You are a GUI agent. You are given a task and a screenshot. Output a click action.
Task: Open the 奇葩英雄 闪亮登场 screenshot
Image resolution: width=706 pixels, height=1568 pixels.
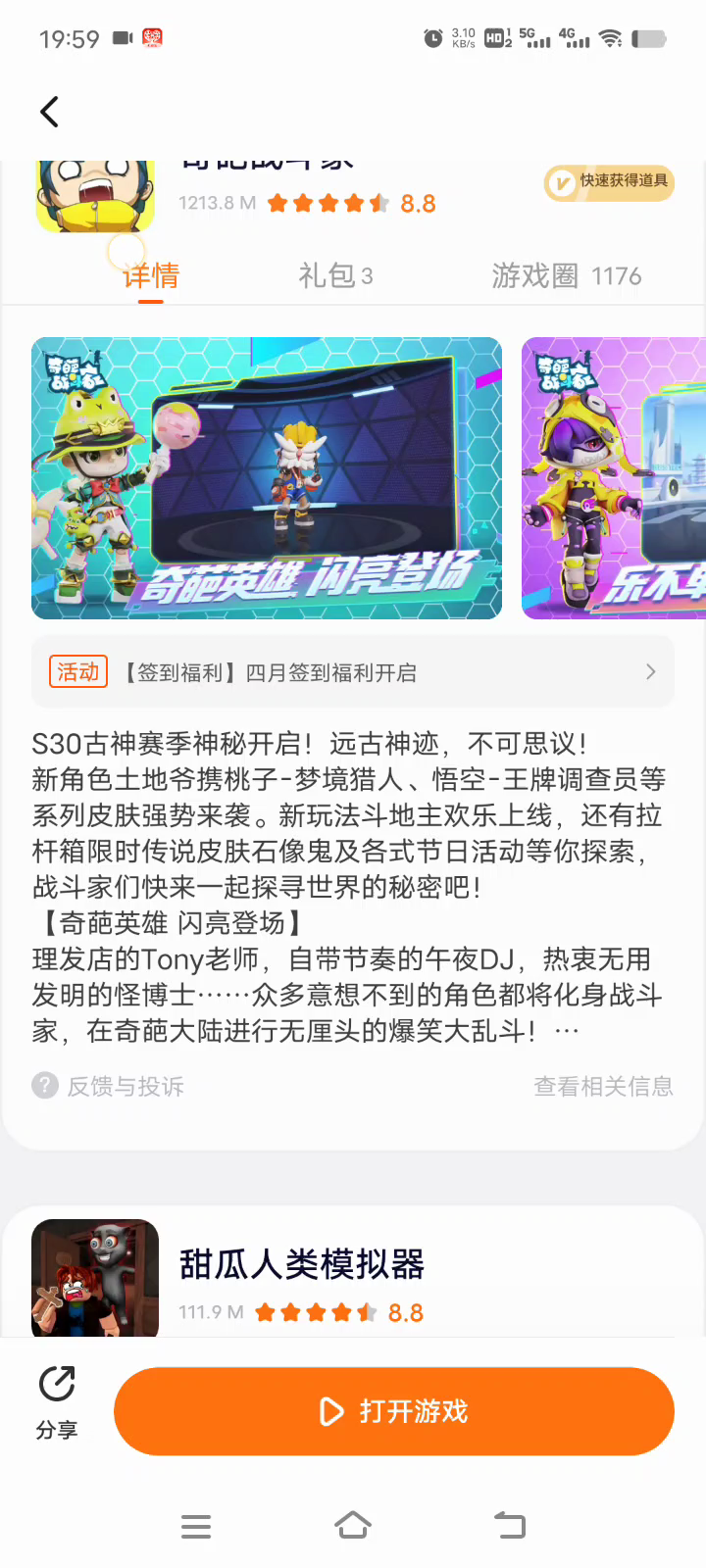click(267, 478)
